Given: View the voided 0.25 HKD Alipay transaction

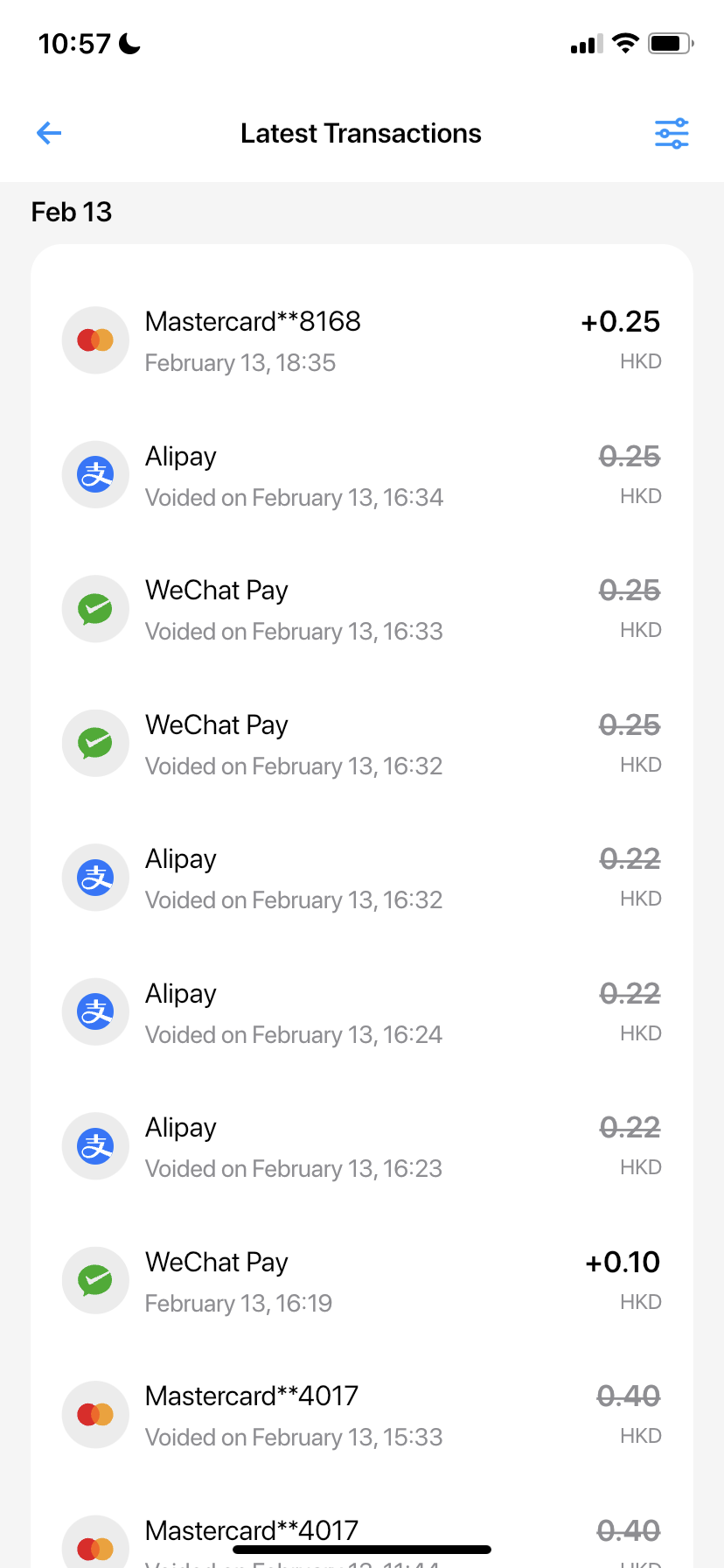Looking at the screenshot, I should pos(361,474).
